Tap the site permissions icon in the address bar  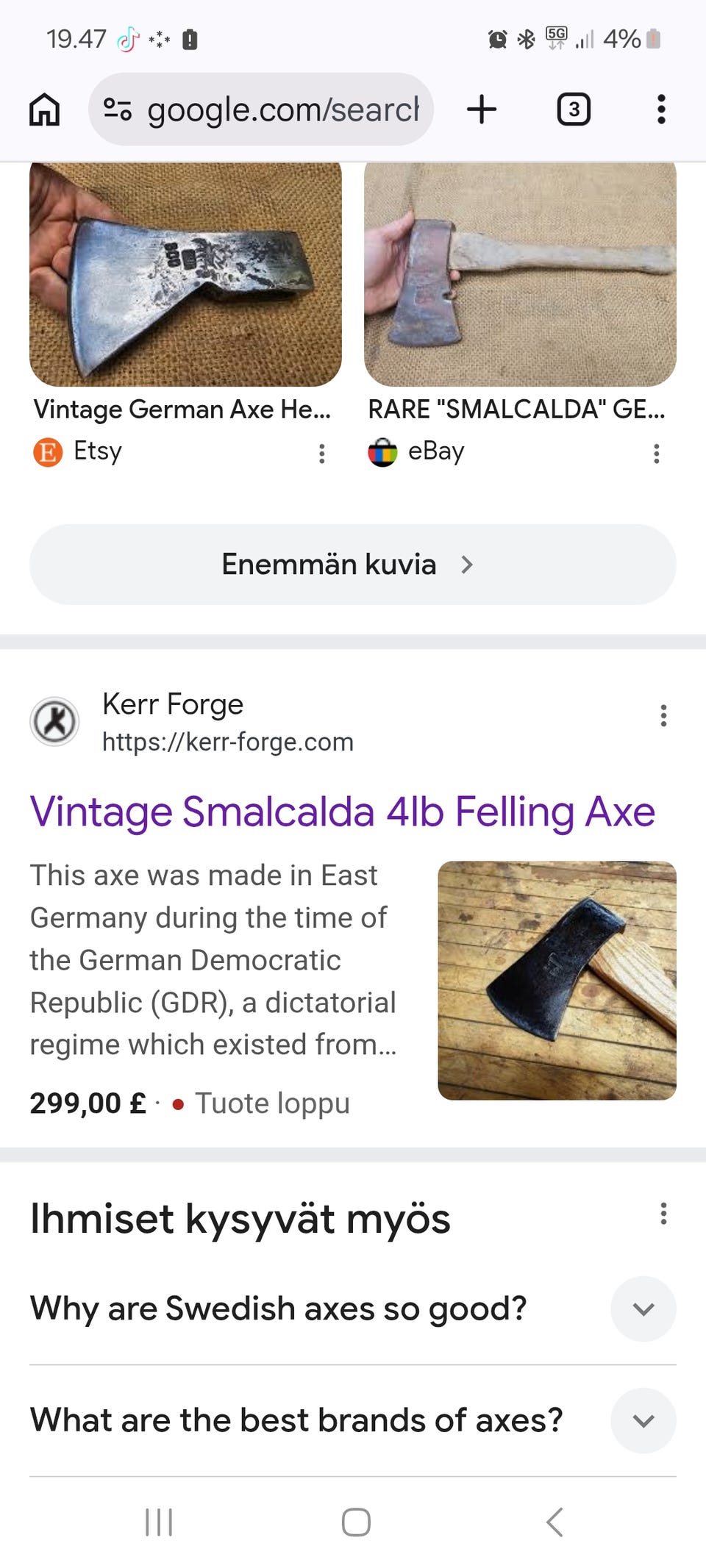tap(118, 109)
